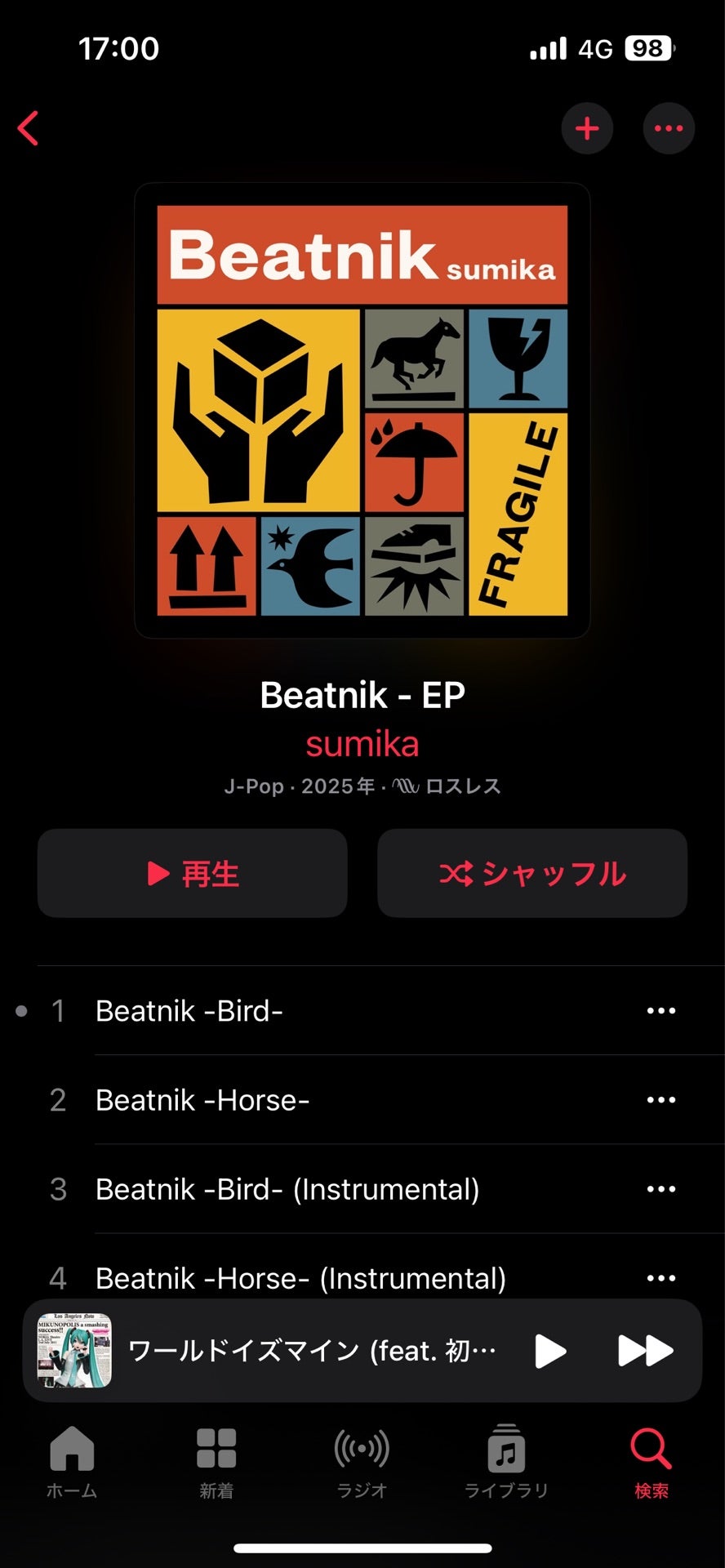
Task: Resume playback in the mini player
Action: (550, 1351)
